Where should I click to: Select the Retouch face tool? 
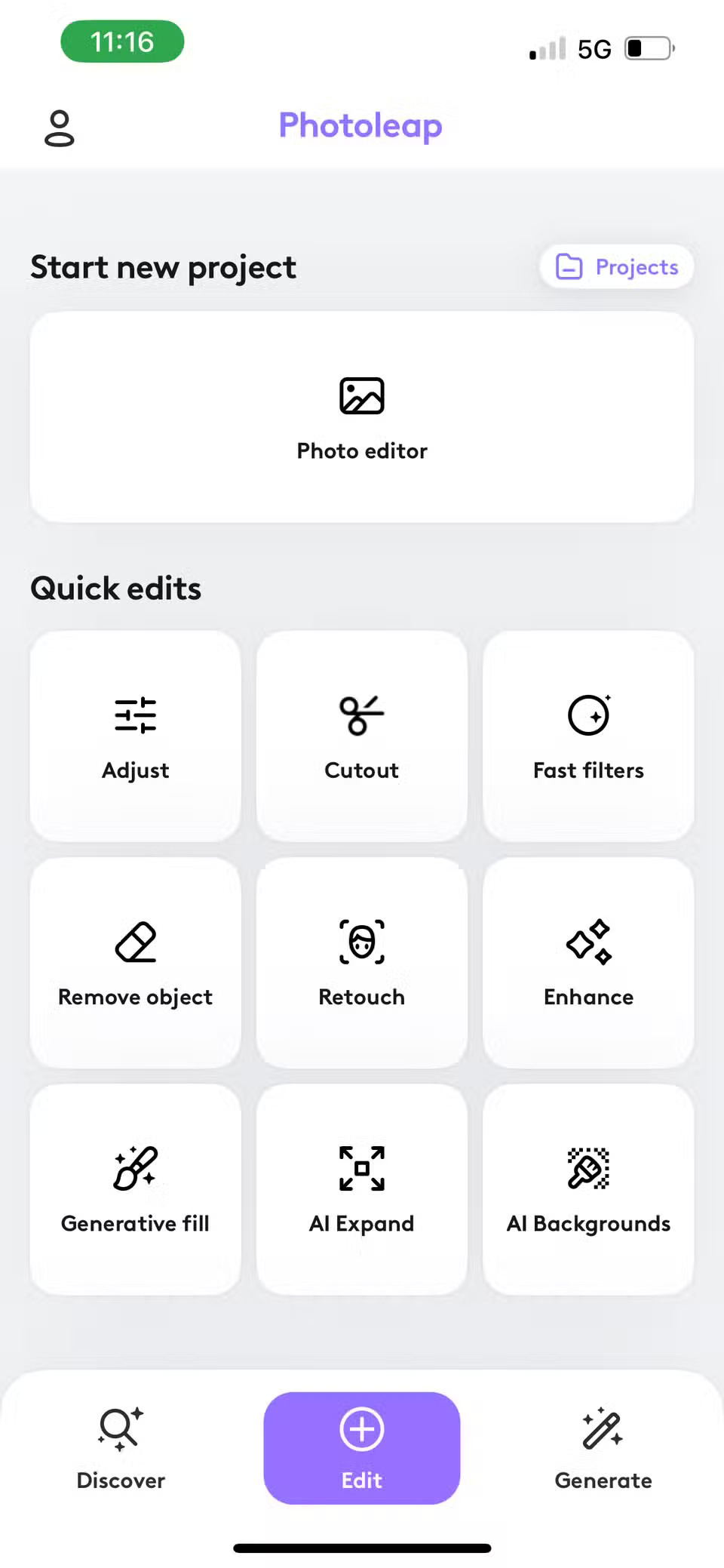click(361, 961)
